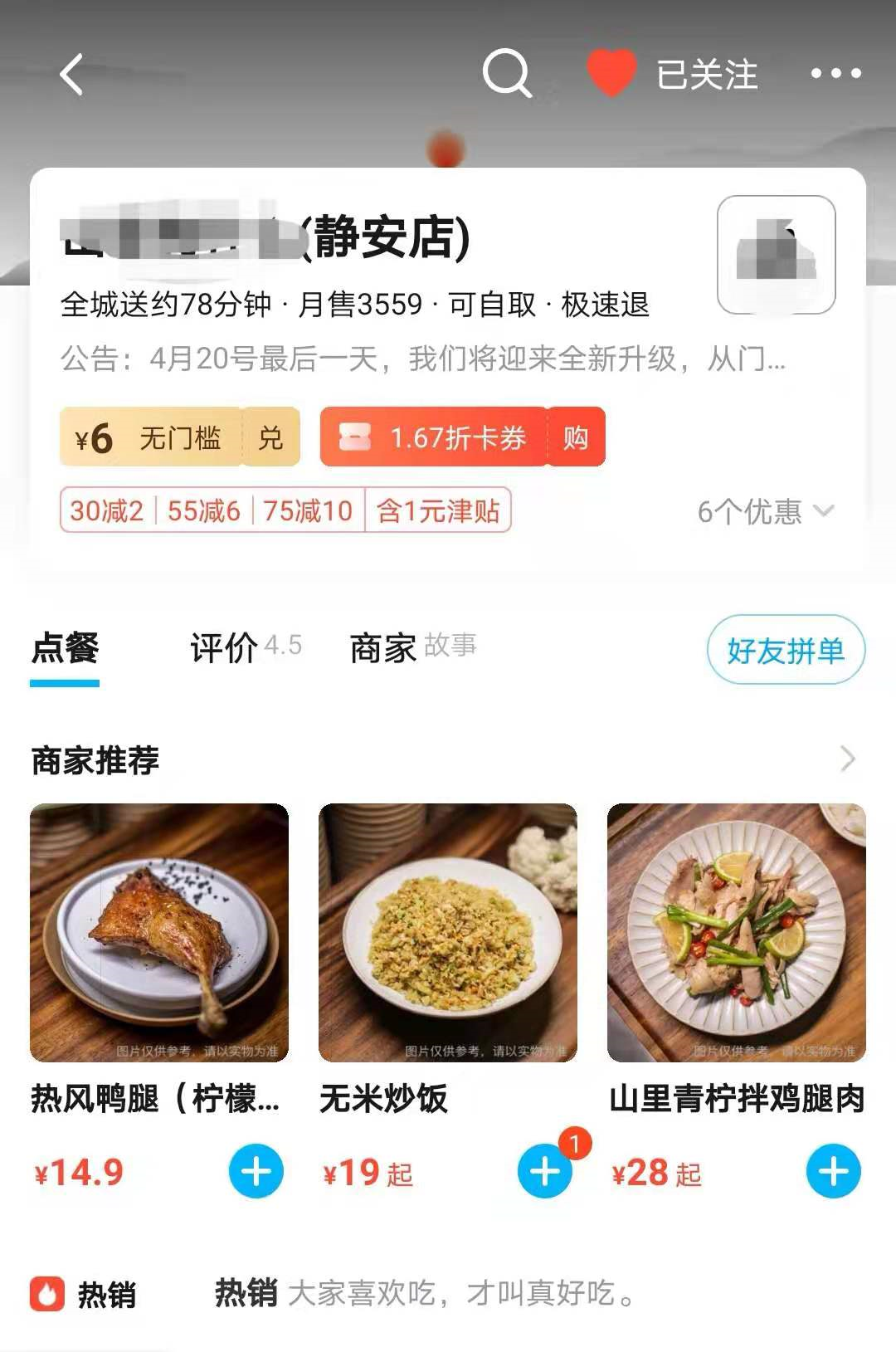Image resolution: width=896 pixels, height=1352 pixels.
Task: Open the search icon
Action: (509, 75)
